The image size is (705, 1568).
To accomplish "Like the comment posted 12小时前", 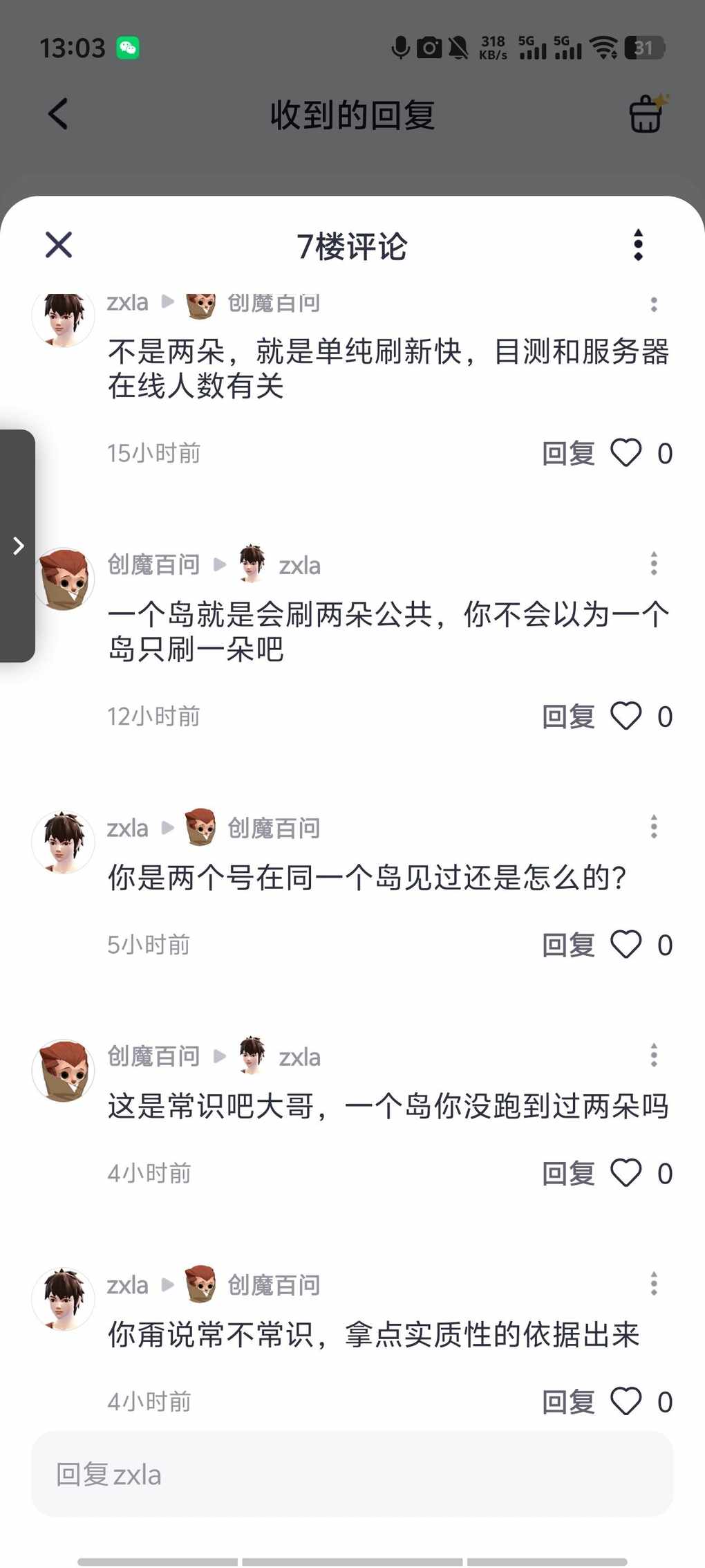I will pyautogui.click(x=626, y=717).
